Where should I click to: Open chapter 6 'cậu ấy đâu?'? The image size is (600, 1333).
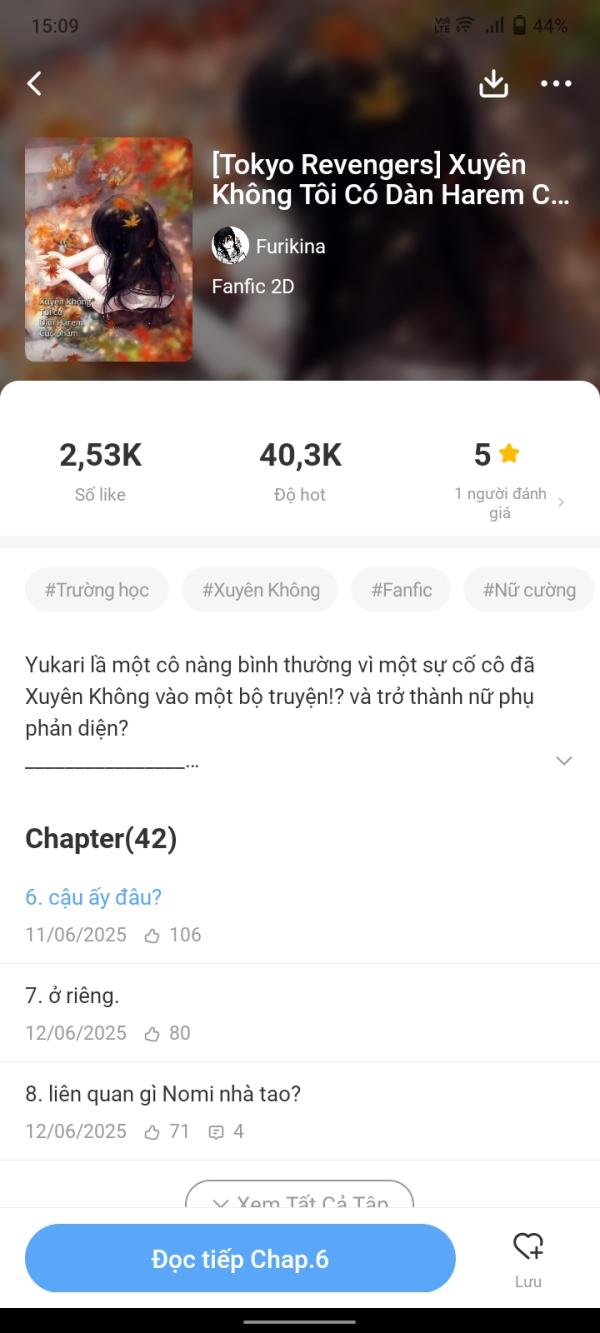coord(94,897)
